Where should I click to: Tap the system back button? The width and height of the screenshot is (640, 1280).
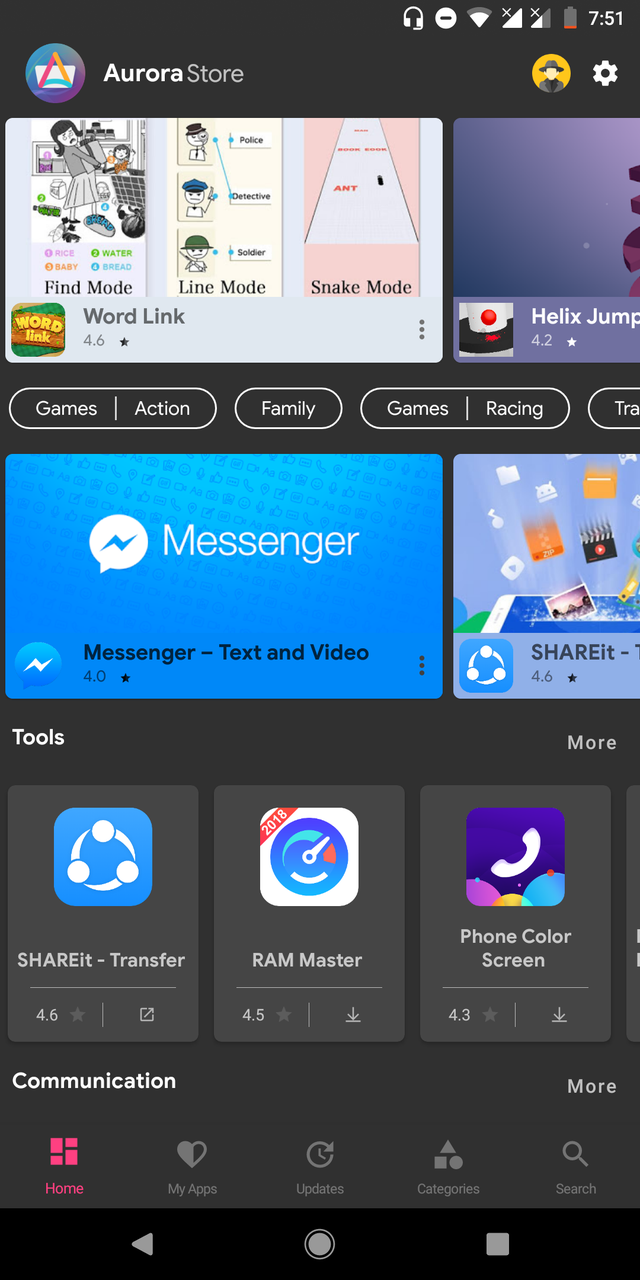(143, 1244)
